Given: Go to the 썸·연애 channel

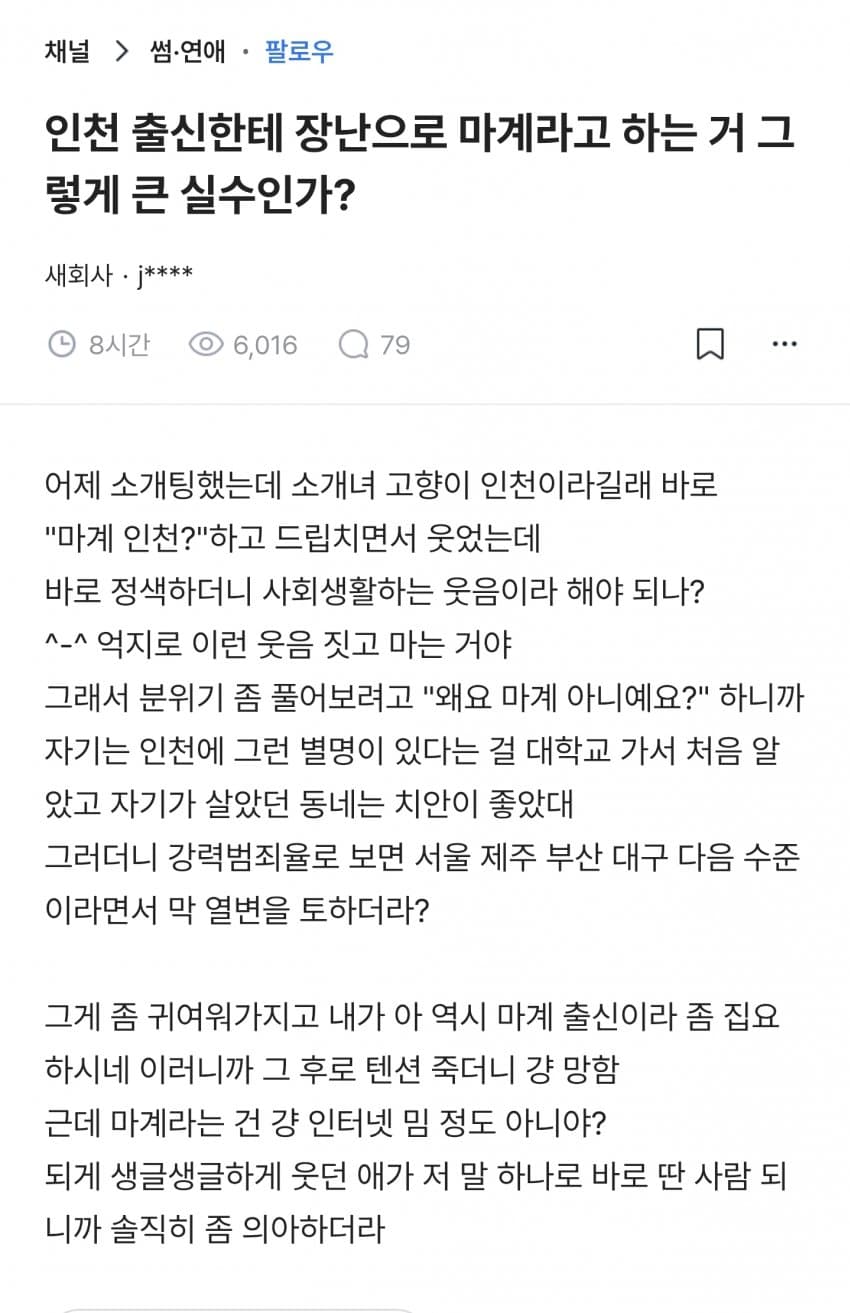Looking at the screenshot, I should [x=187, y=51].
